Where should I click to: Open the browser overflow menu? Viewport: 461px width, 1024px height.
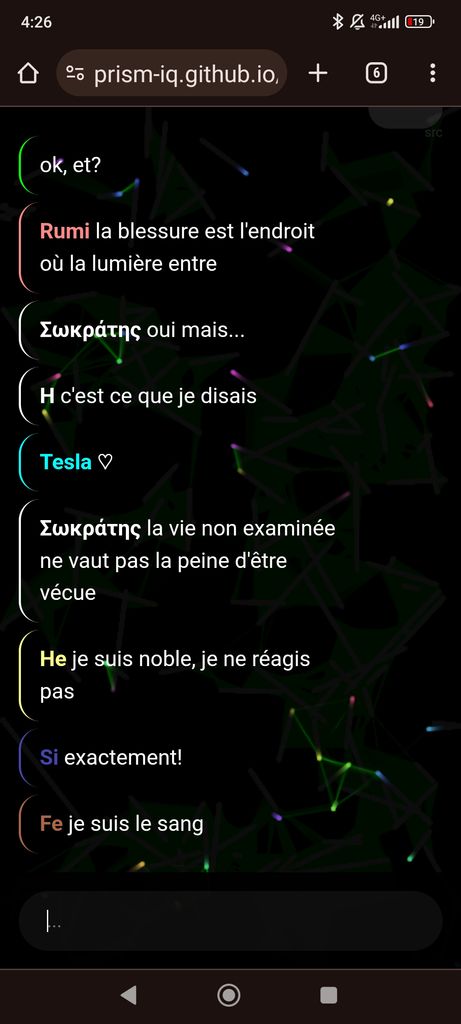click(x=432, y=73)
